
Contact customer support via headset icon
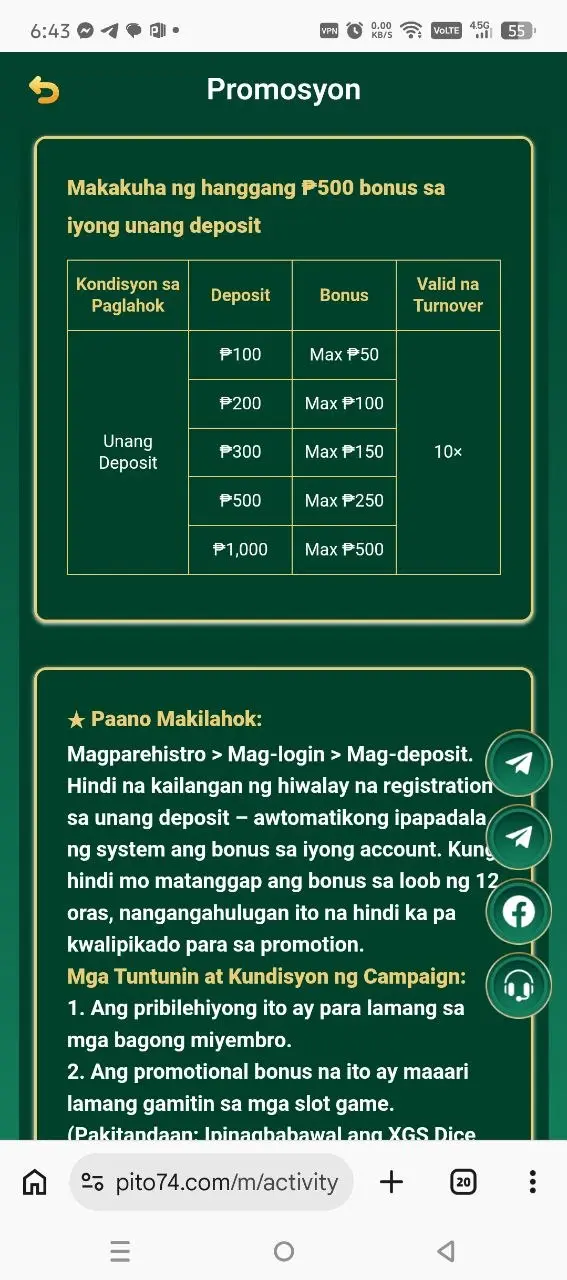pyautogui.click(x=518, y=986)
